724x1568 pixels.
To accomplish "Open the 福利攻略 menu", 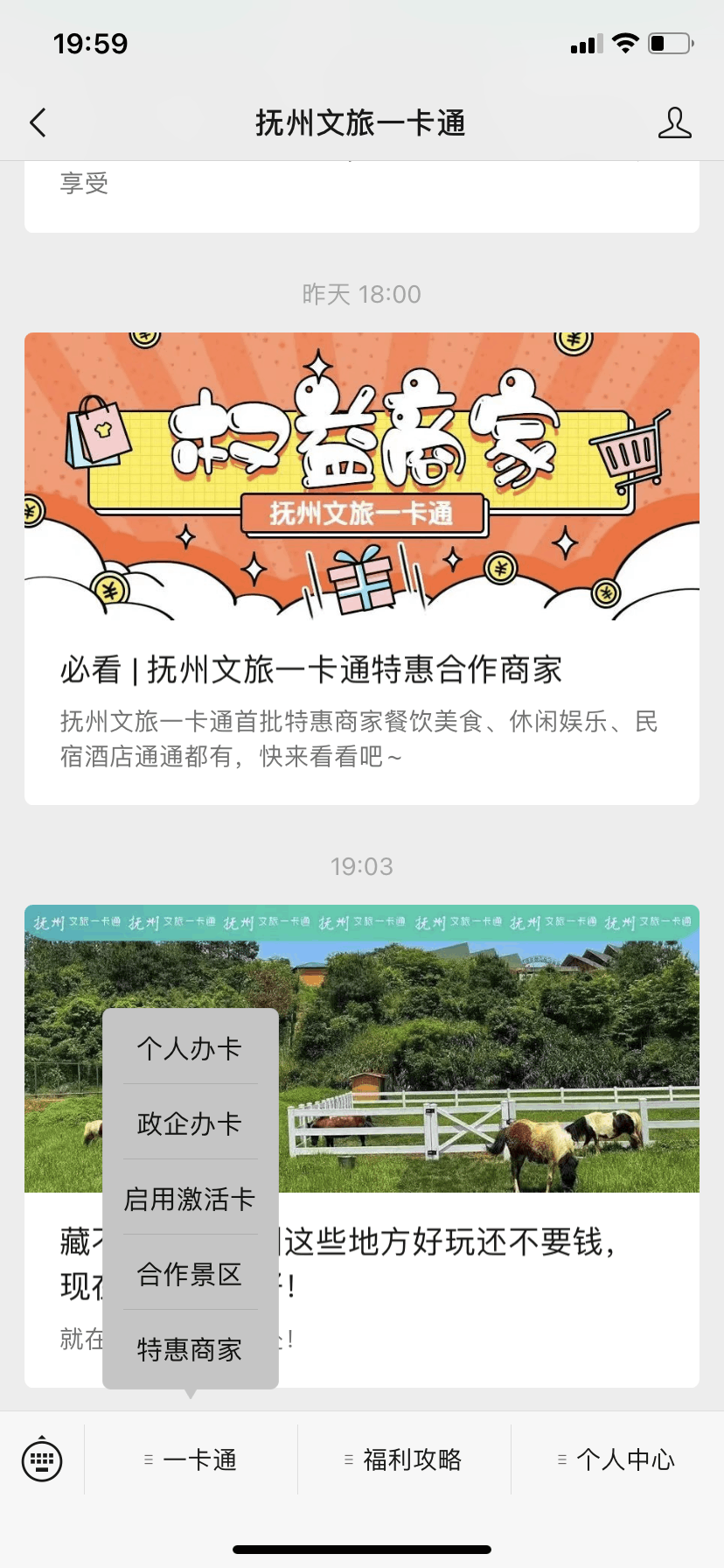I will [404, 1459].
